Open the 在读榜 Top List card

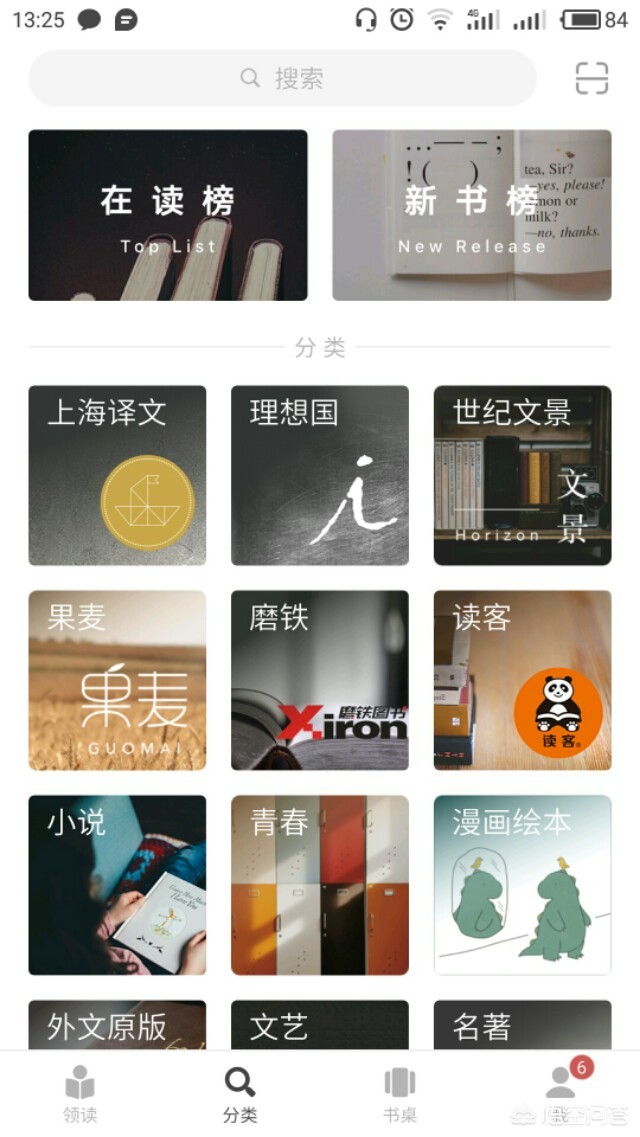pyautogui.click(x=168, y=215)
